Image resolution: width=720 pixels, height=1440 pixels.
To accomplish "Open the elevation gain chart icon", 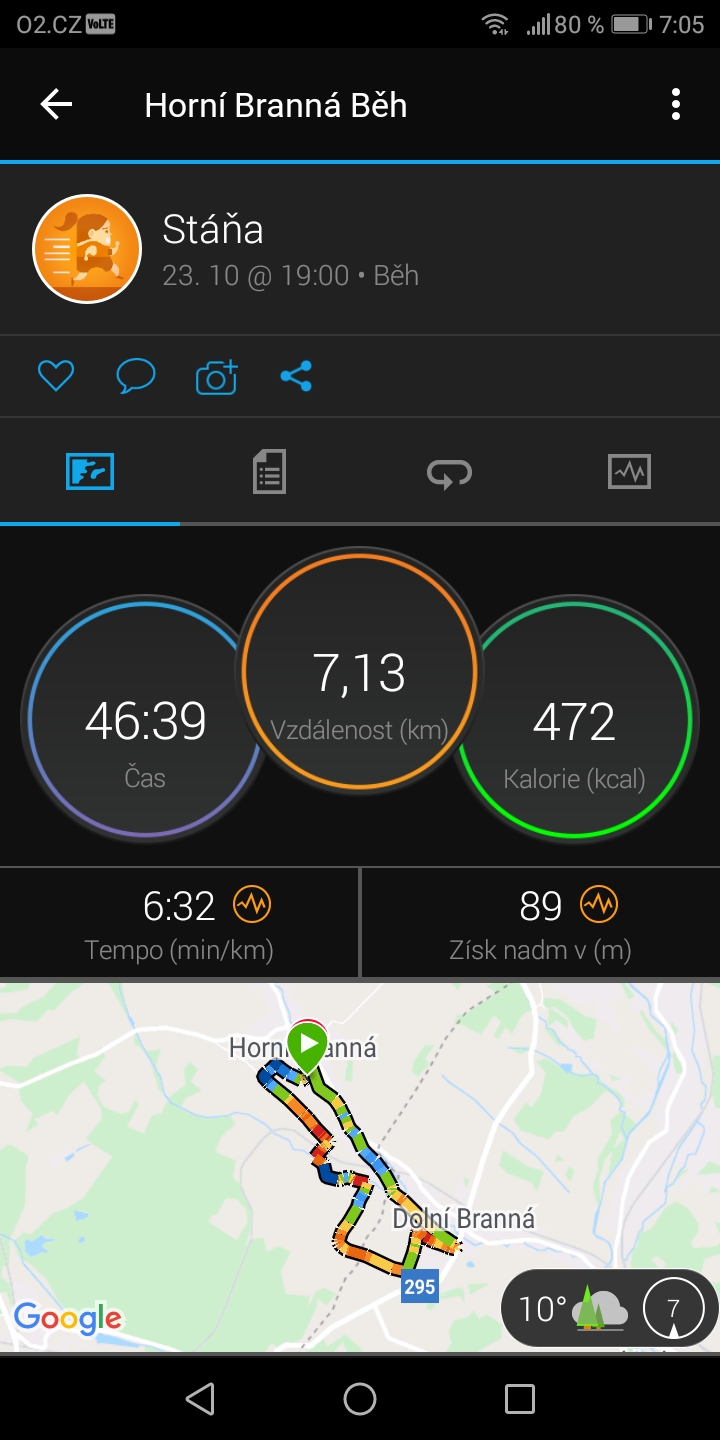I will click(x=599, y=905).
